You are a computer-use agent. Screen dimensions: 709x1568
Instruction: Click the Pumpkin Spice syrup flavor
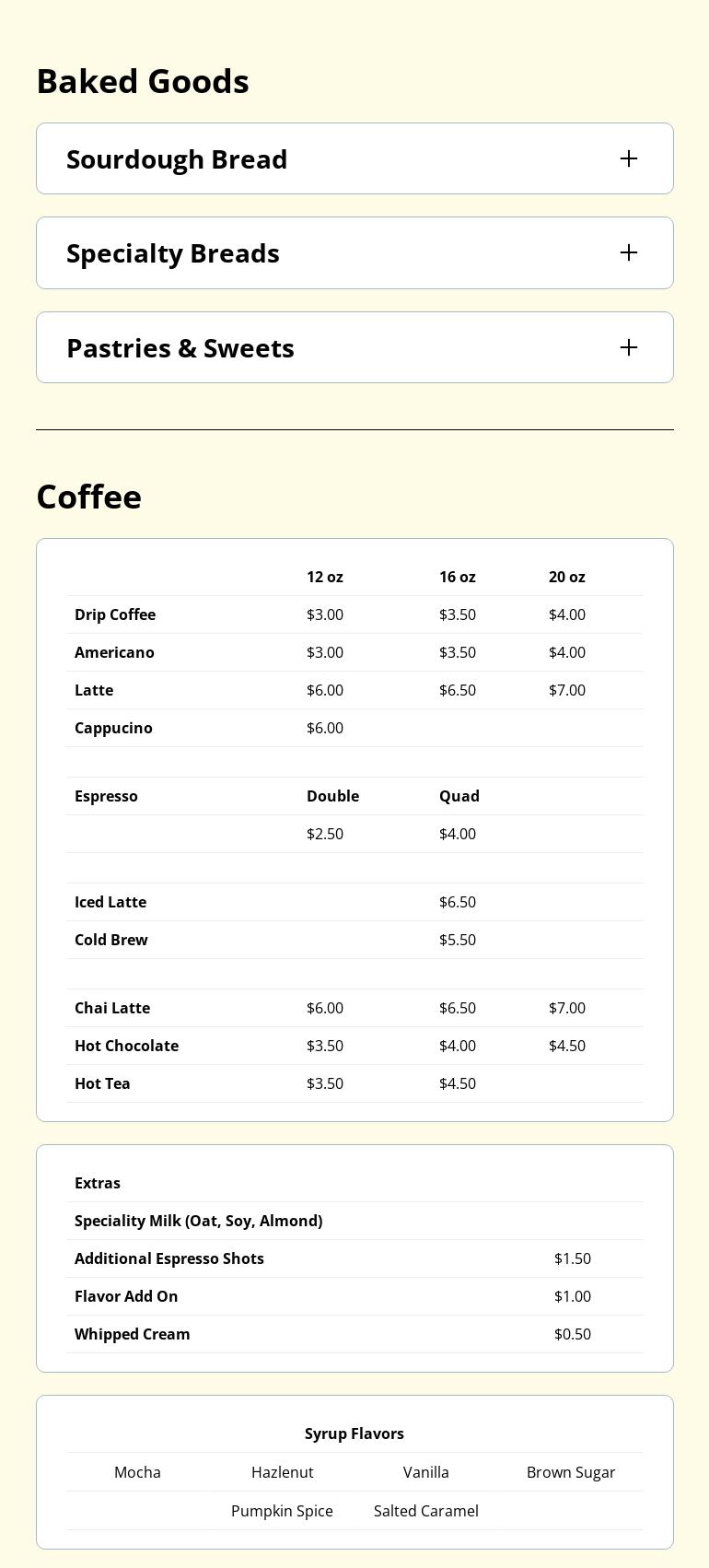coord(282,1511)
